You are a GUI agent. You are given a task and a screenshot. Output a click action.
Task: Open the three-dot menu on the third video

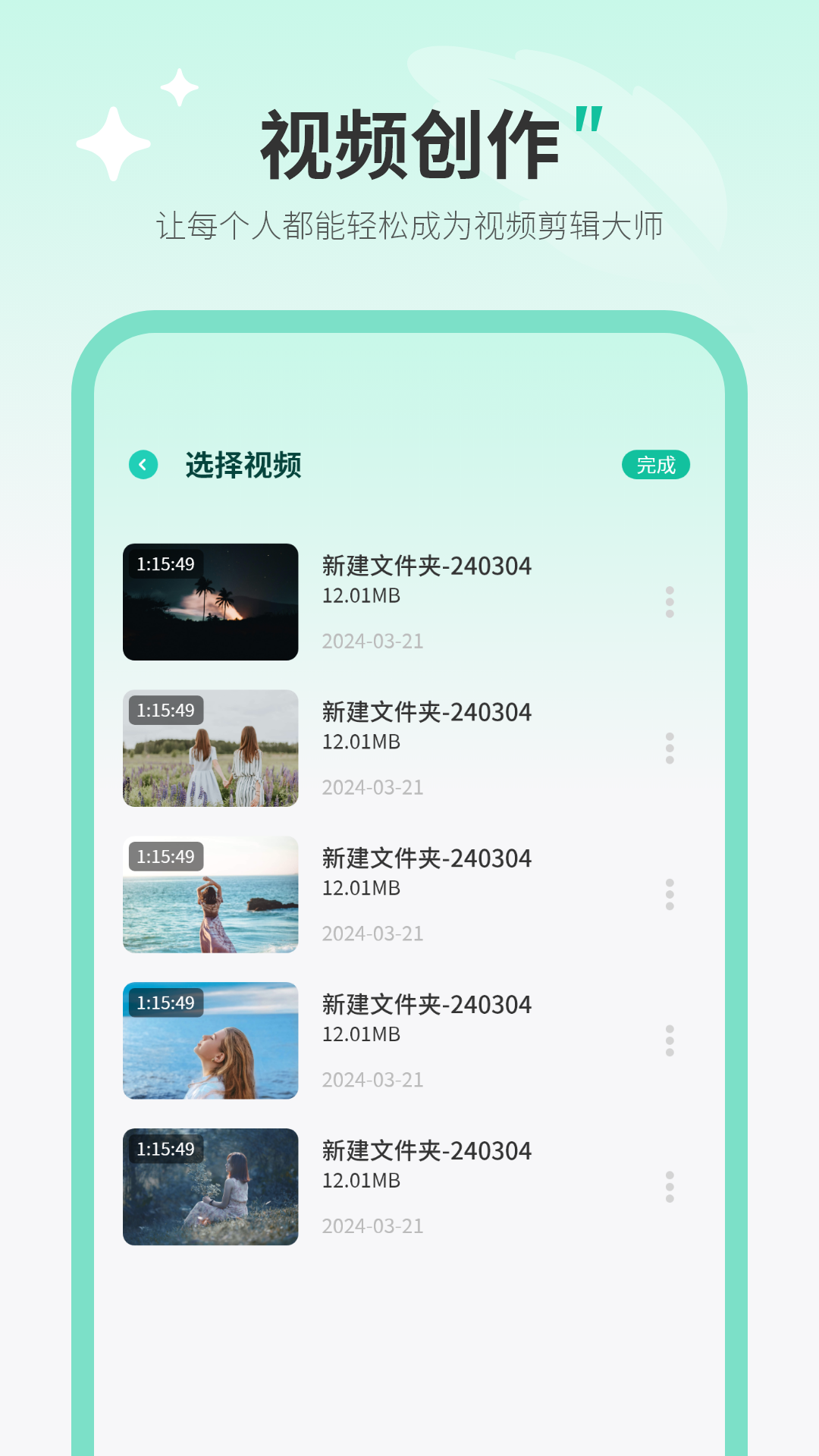668,894
